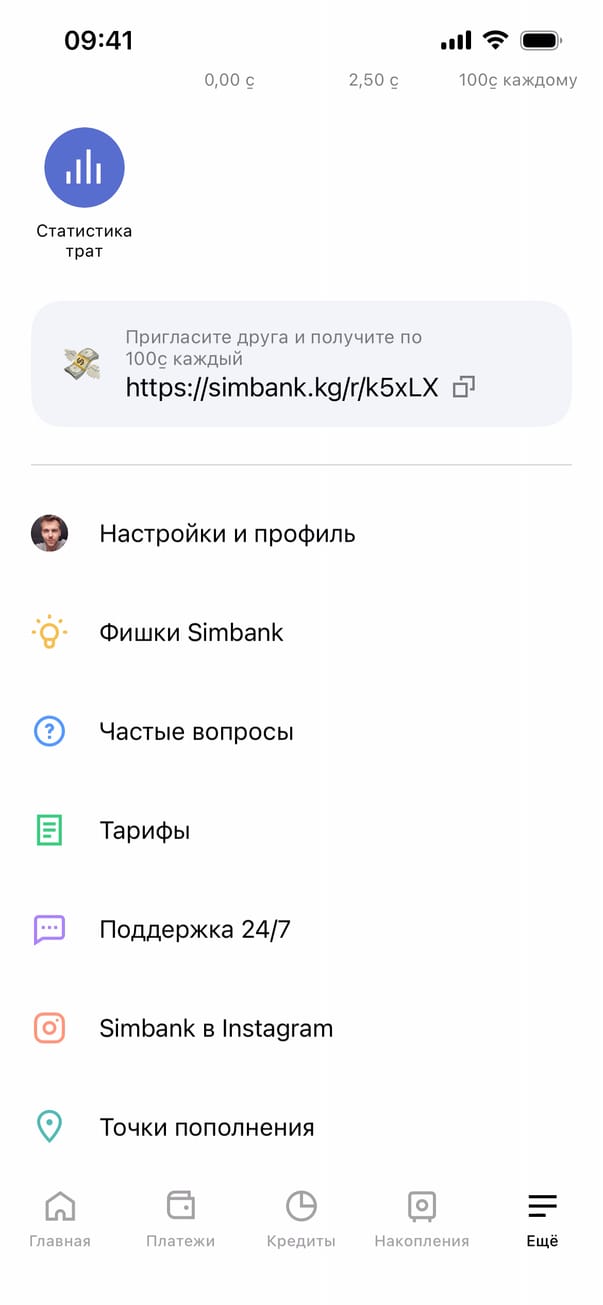Open Simbank в Instagram
This screenshot has height=1305, width=603.
[x=215, y=1029]
